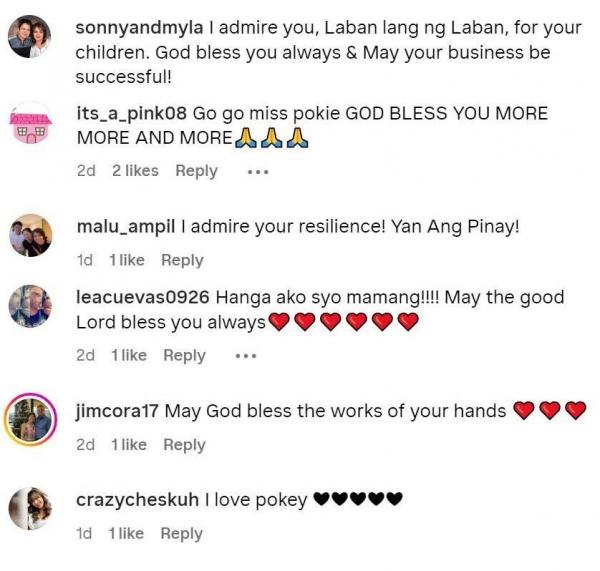This screenshot has height=571, width=600.
Task: View the 2 likes on its_a_pink08's comment
Action: (x=135, y=171)
